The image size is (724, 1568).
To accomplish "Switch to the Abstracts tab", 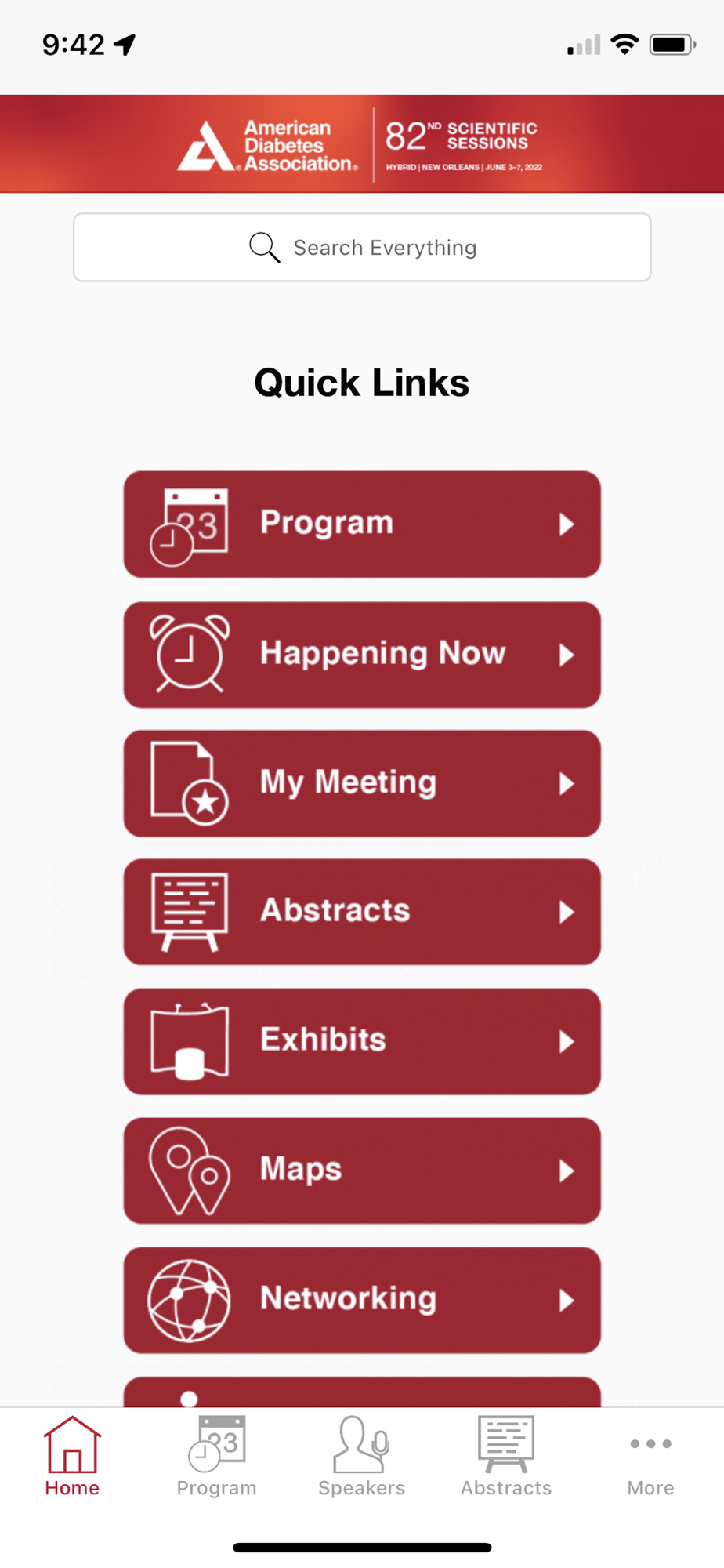I will click(x=506, y=1457).
